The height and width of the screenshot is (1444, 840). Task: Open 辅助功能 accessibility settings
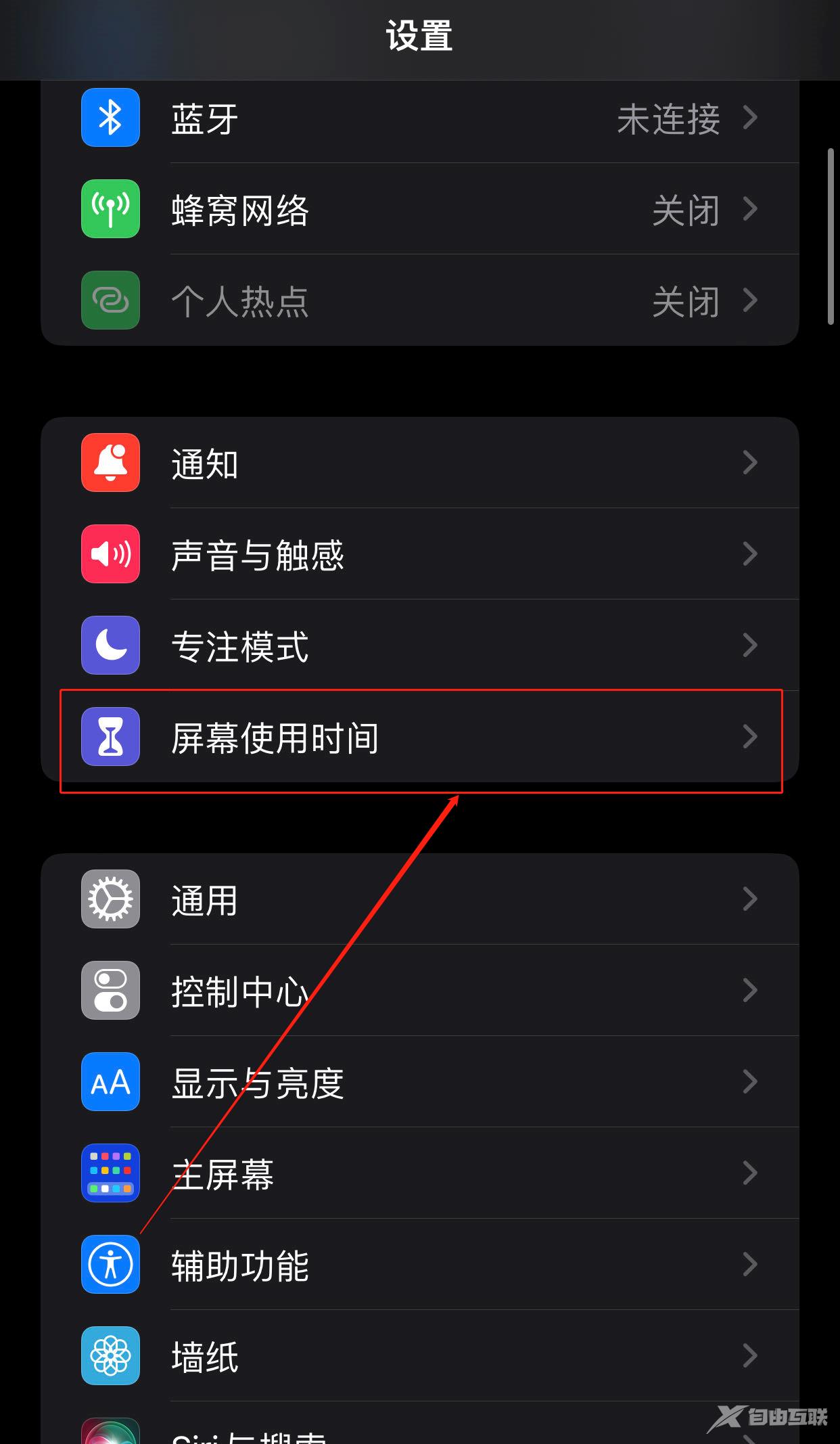(x=420, y=1265)
